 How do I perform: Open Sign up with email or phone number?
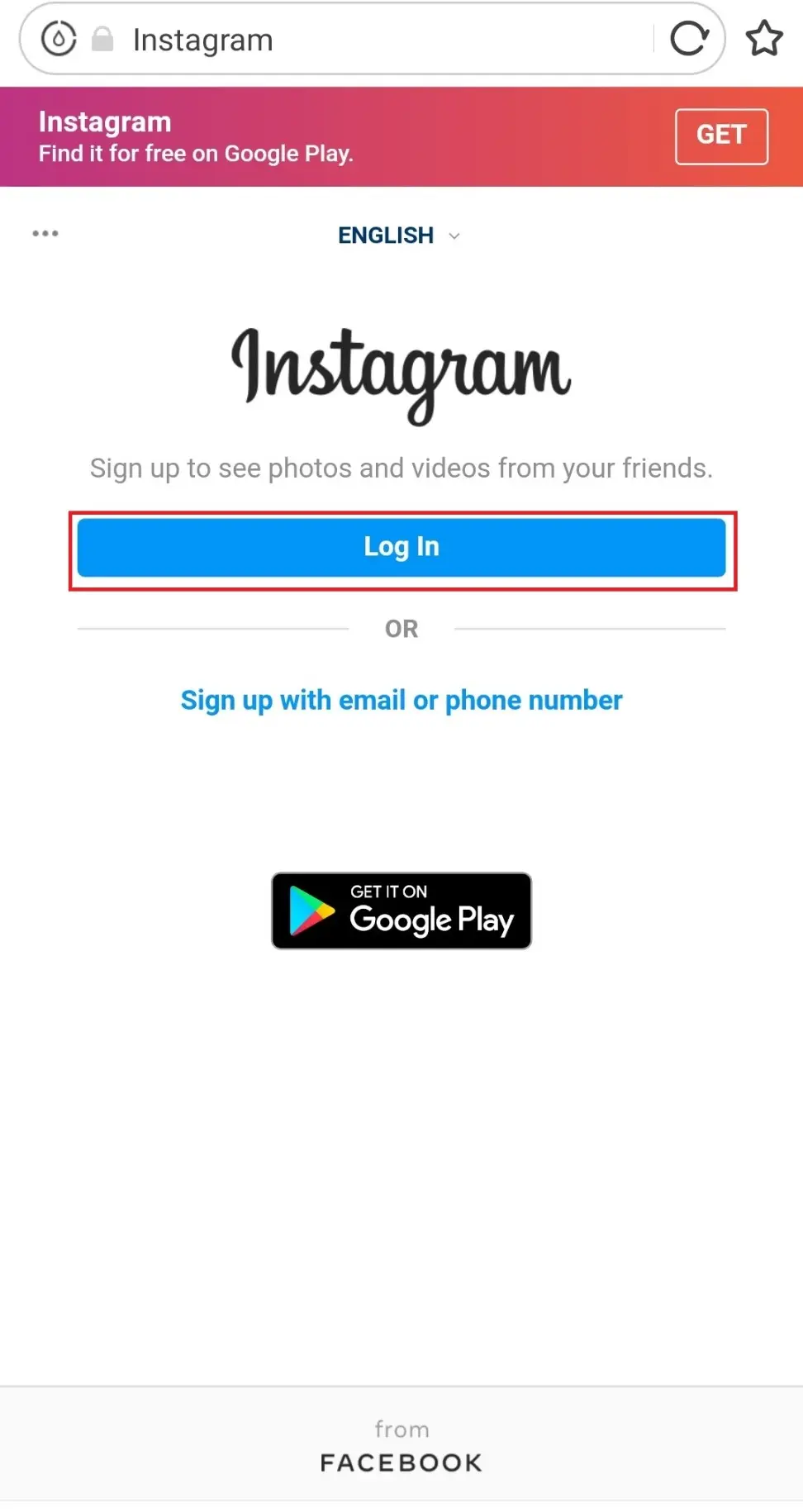point(401,701)
